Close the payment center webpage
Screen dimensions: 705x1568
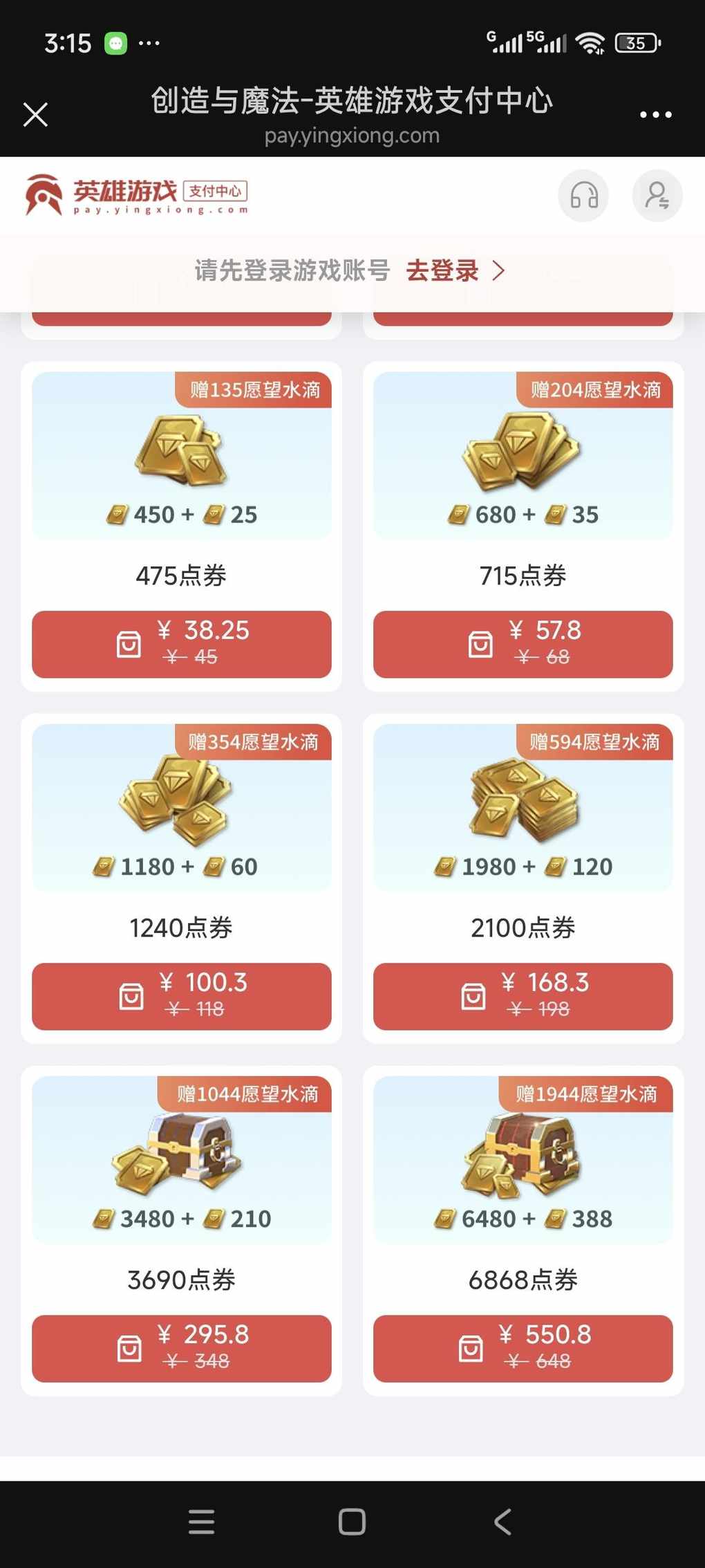(x=35, y=114)
